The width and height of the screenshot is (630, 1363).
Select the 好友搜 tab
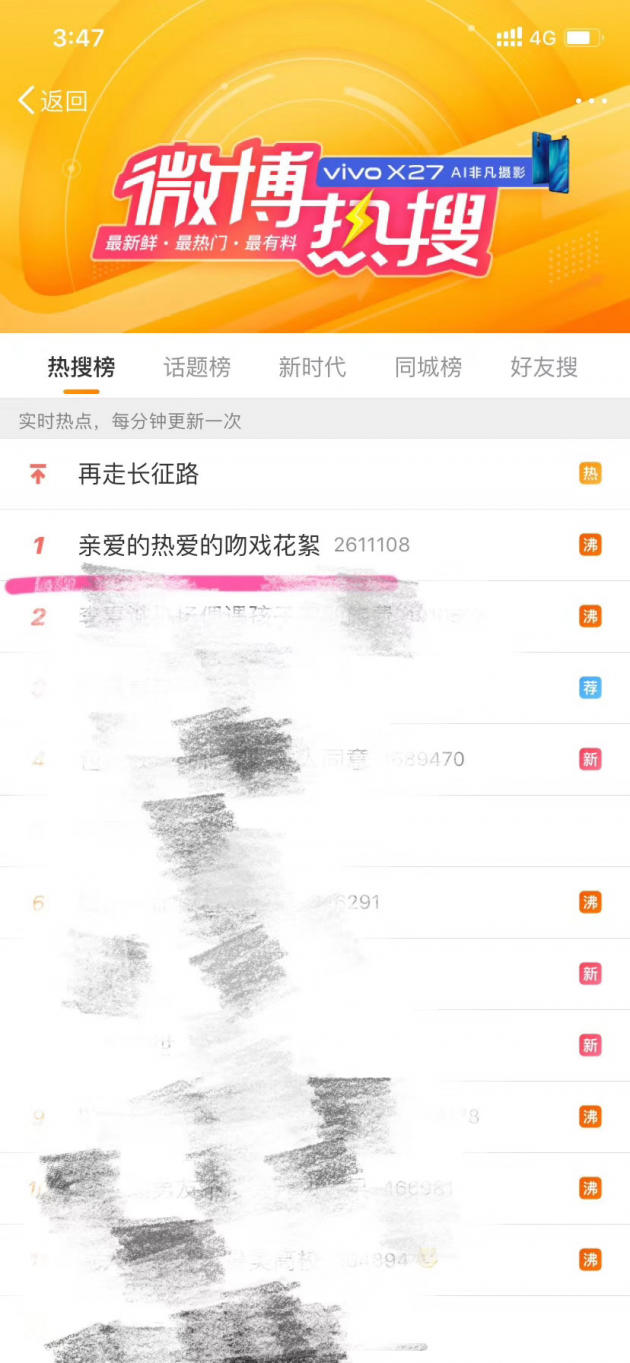coord(544,367)
